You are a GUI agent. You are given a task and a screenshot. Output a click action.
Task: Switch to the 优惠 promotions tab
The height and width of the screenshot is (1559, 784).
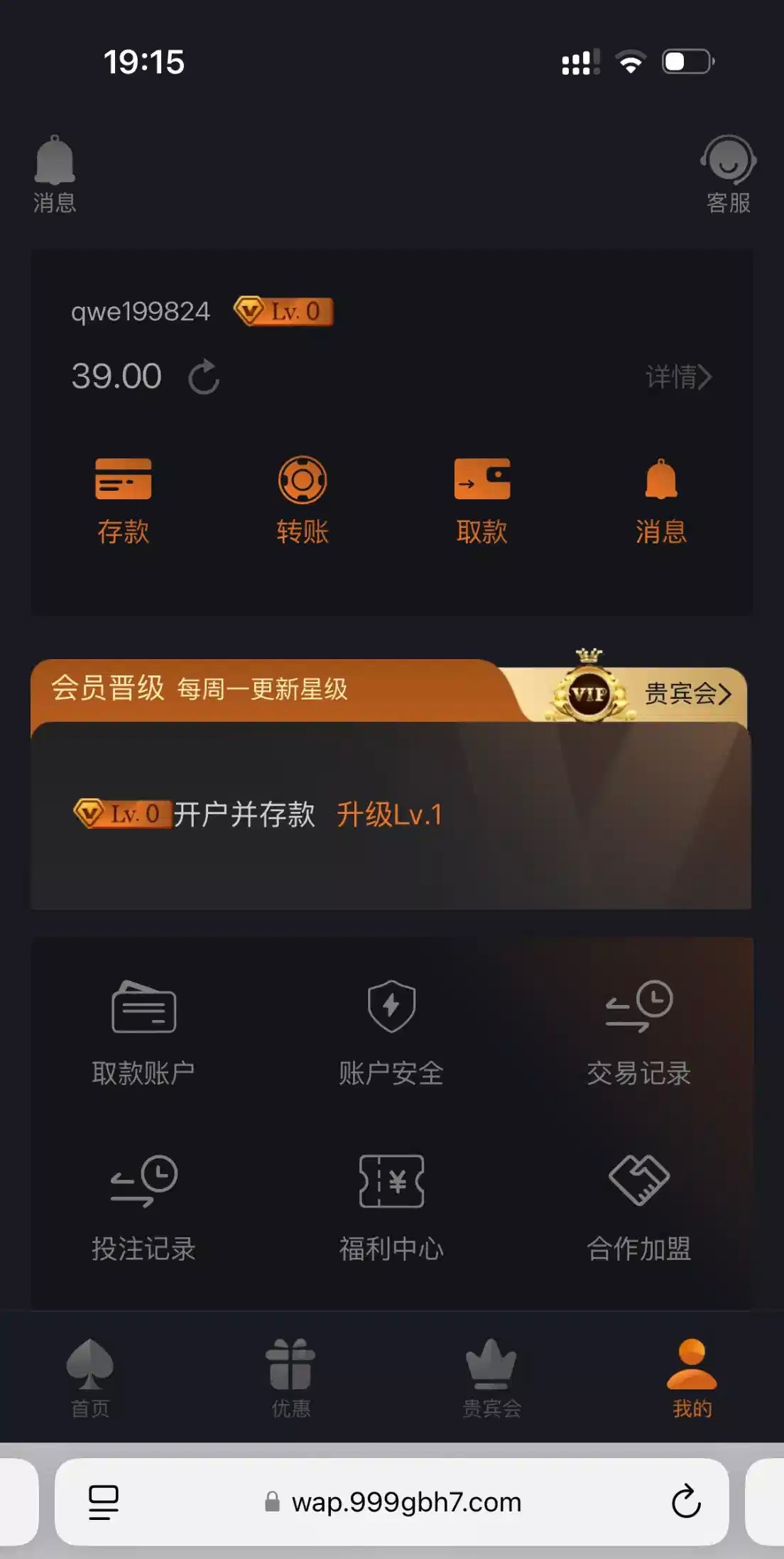click(x=290, y=1378)
